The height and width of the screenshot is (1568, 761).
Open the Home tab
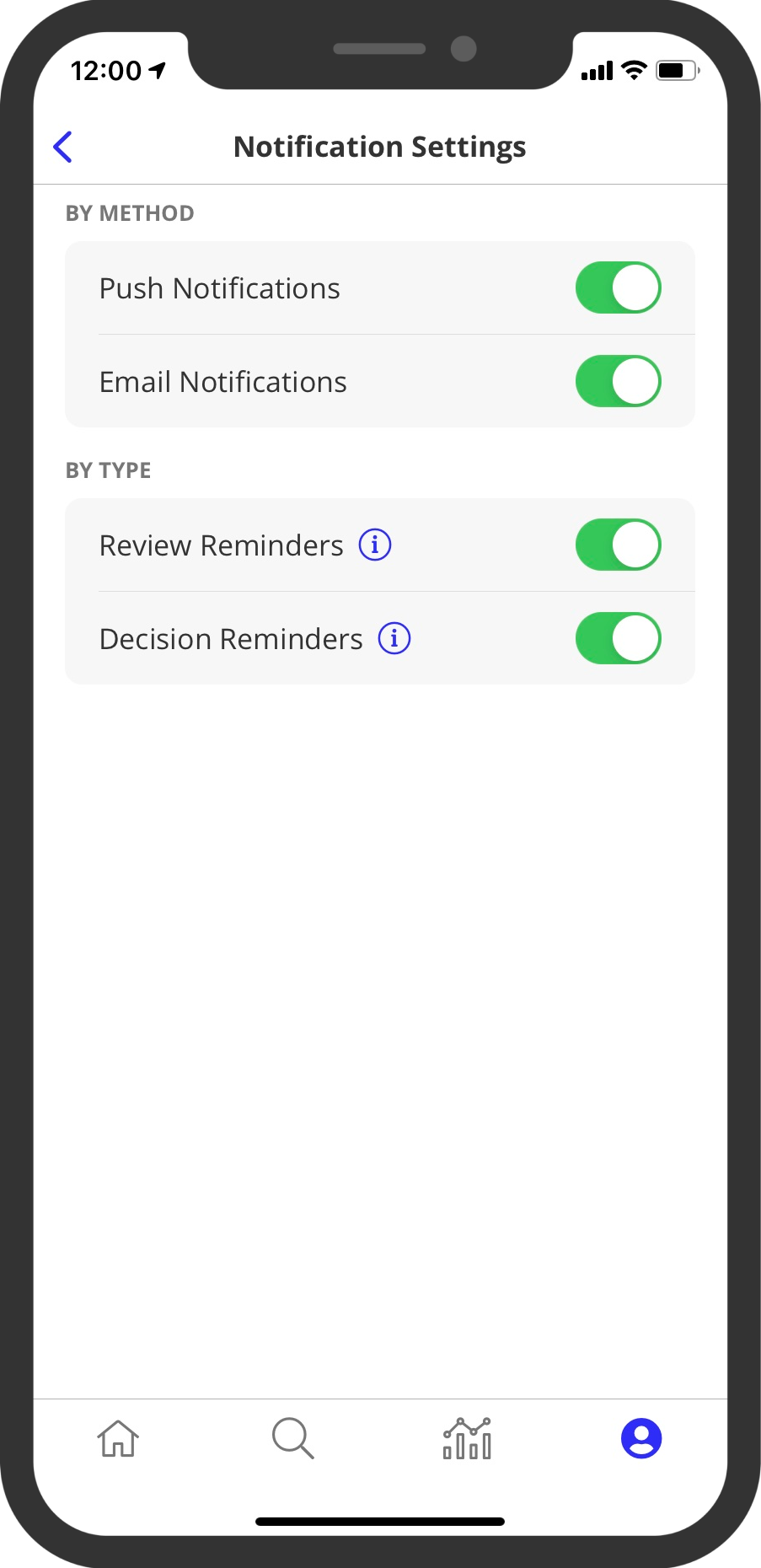tap(118, 1438)
